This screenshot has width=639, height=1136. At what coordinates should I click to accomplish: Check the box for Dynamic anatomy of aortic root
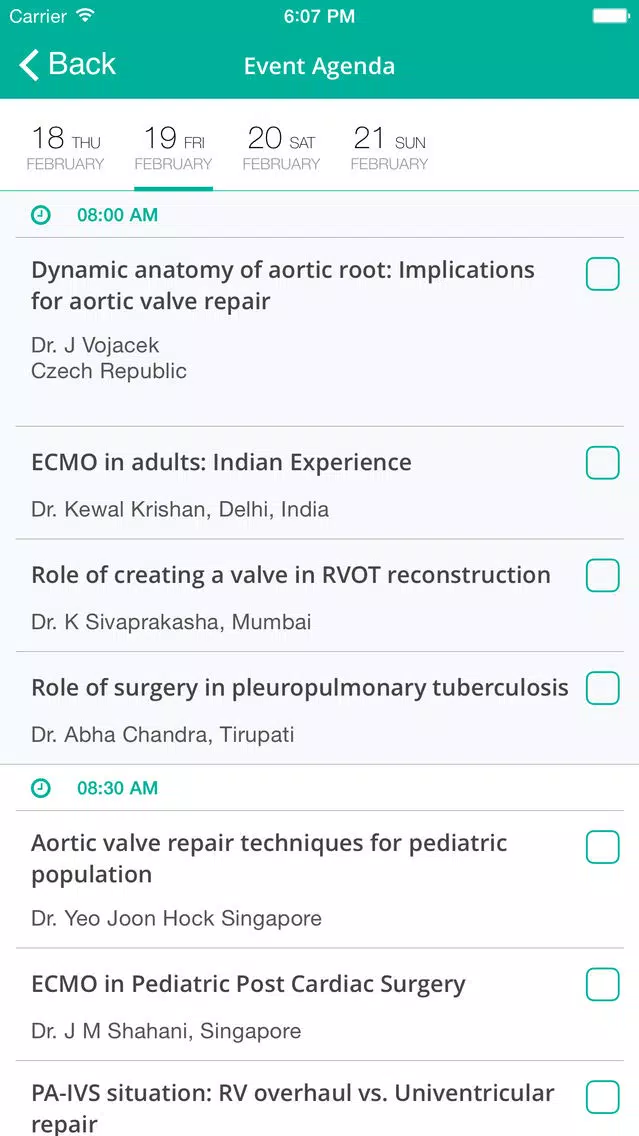[x=603, y=274]
